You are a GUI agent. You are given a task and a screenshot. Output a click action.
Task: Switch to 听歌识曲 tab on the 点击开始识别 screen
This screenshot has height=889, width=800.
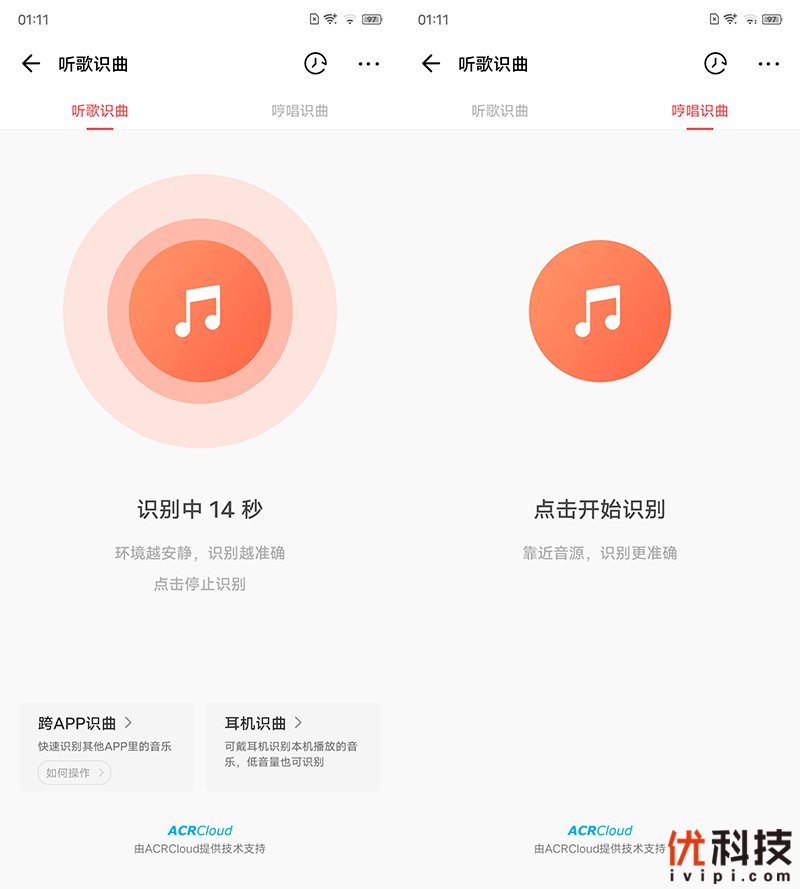[500, 111]
